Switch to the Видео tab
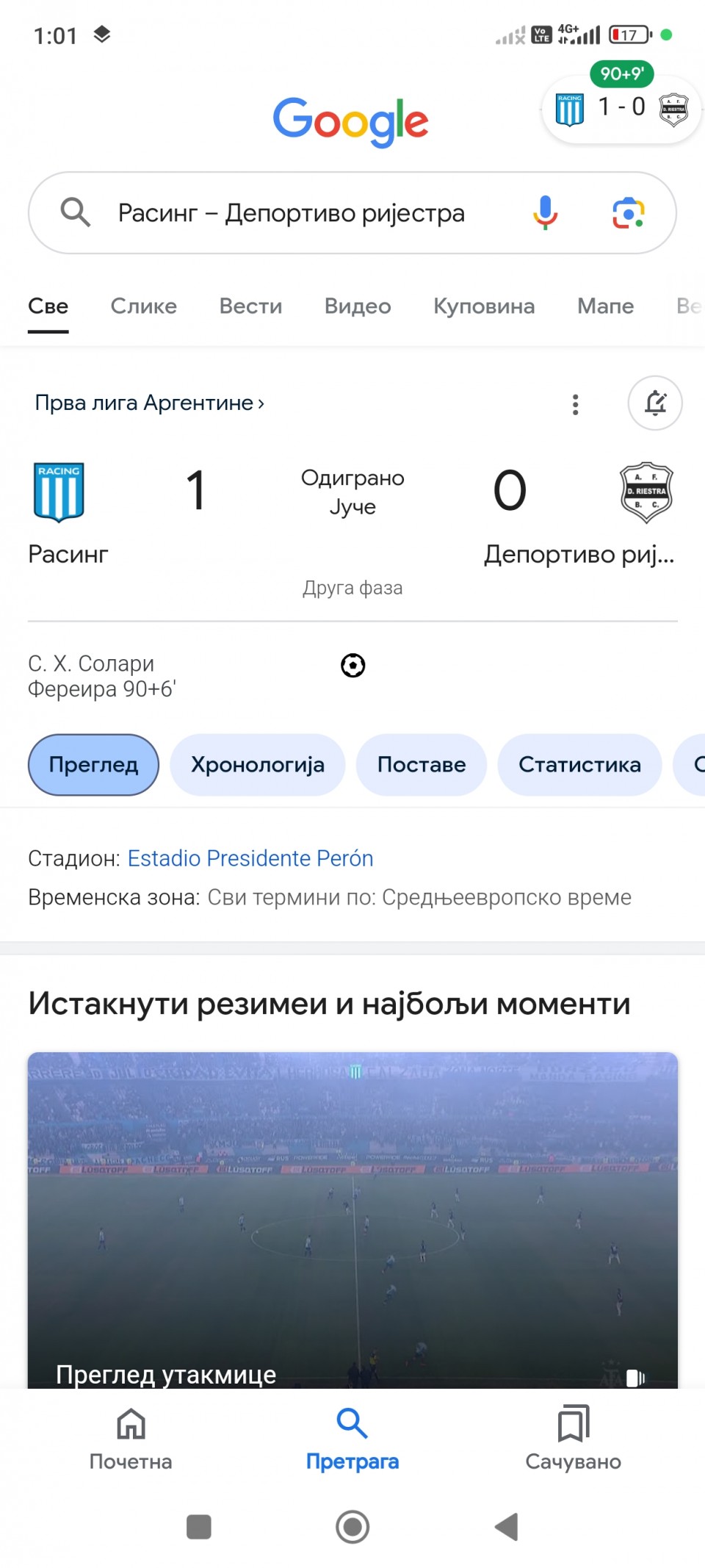The image size is (705, 1568). pos(358,306)
